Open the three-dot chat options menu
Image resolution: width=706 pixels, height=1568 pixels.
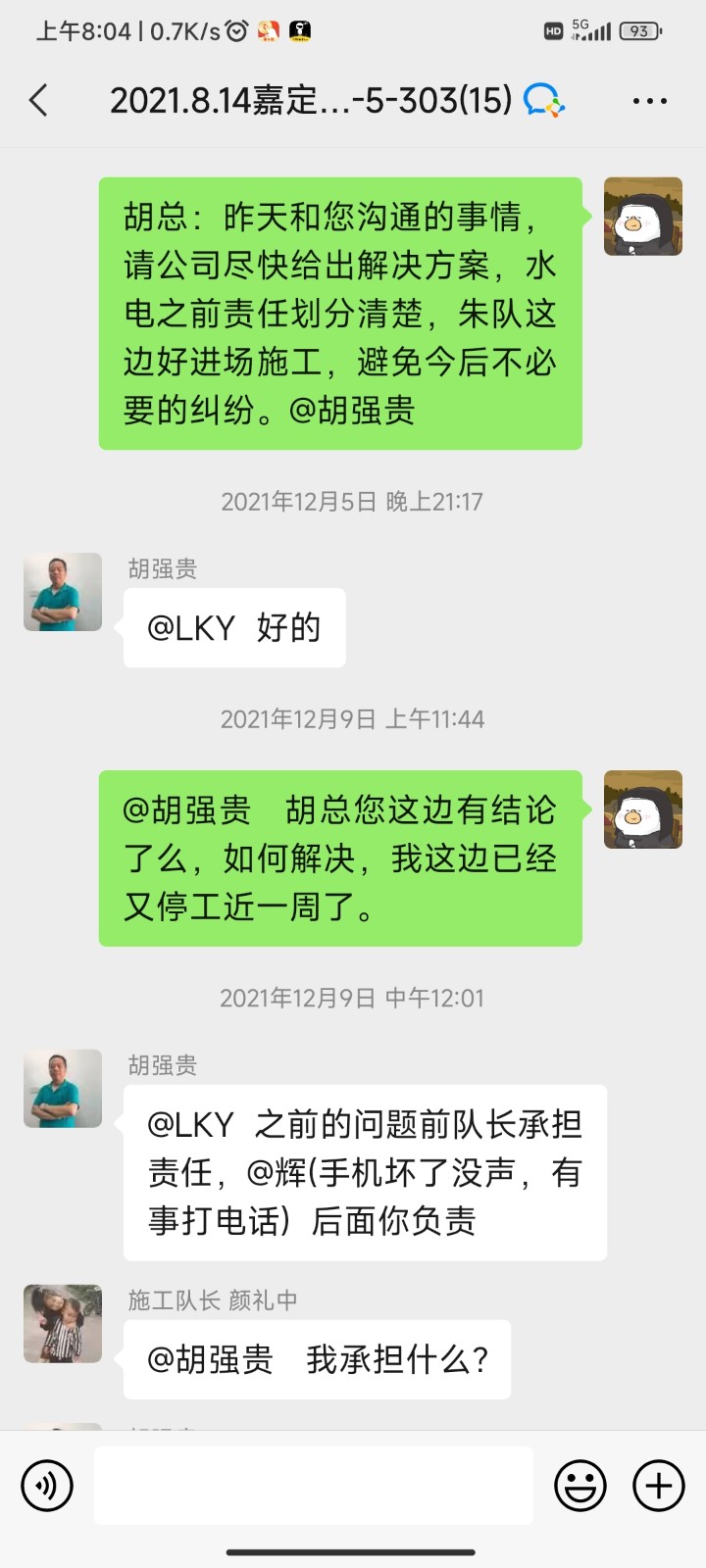[650, 100]
